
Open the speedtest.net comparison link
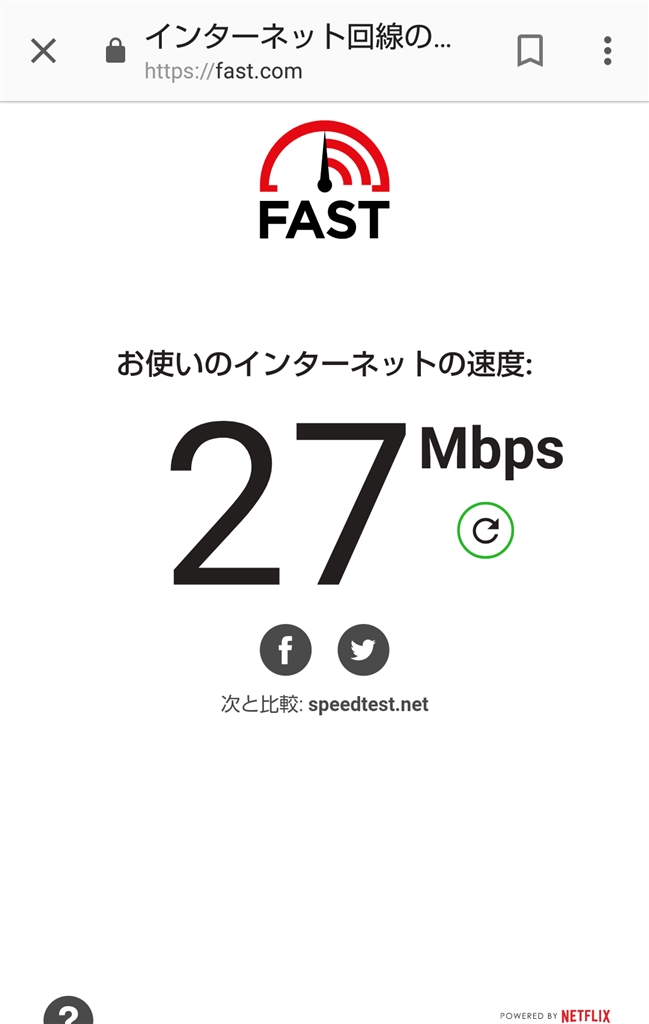coord(368,704)
